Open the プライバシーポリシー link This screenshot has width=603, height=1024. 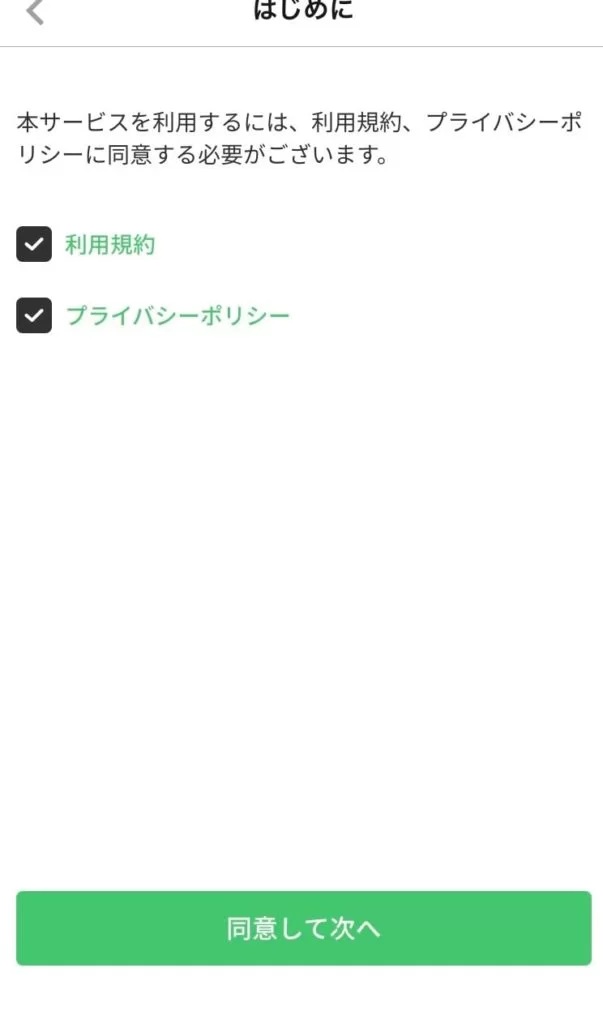coord(178,316)
